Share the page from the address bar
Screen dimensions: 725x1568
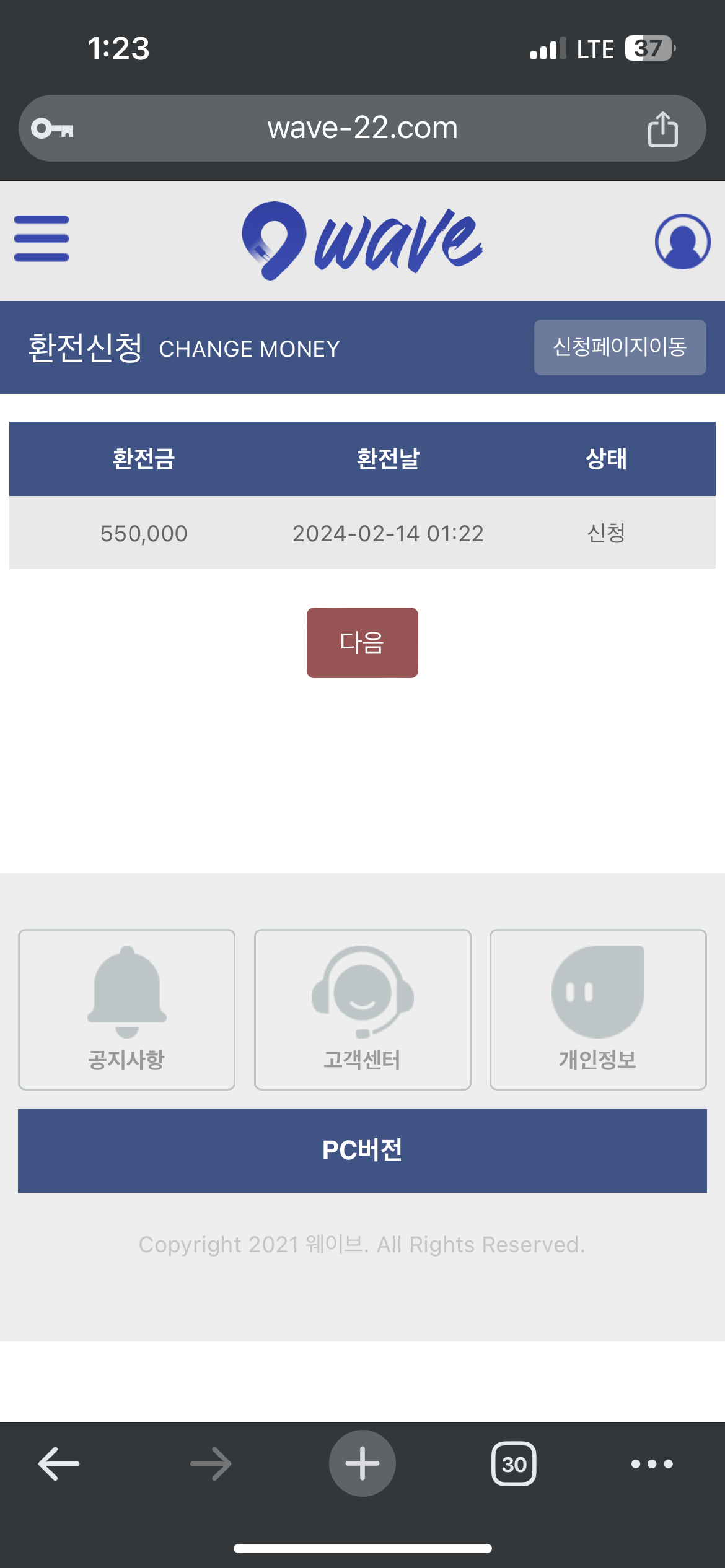(x=662, y=129)
